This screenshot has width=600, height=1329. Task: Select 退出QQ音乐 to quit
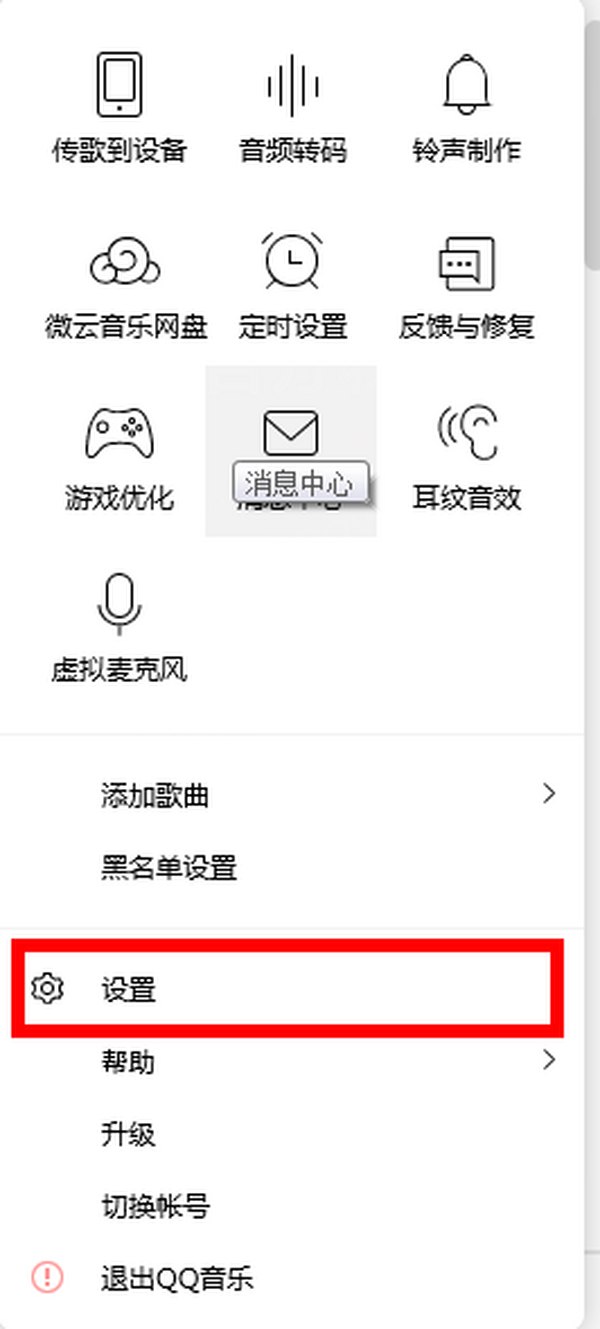[x=176, y=1277]
